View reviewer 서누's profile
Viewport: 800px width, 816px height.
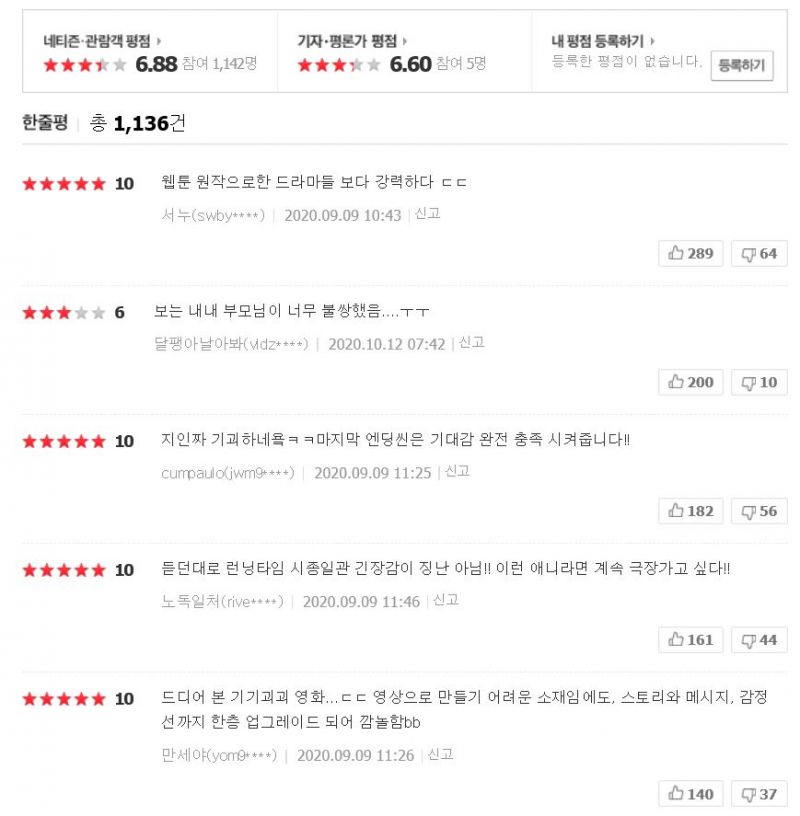tap(213, 215)
